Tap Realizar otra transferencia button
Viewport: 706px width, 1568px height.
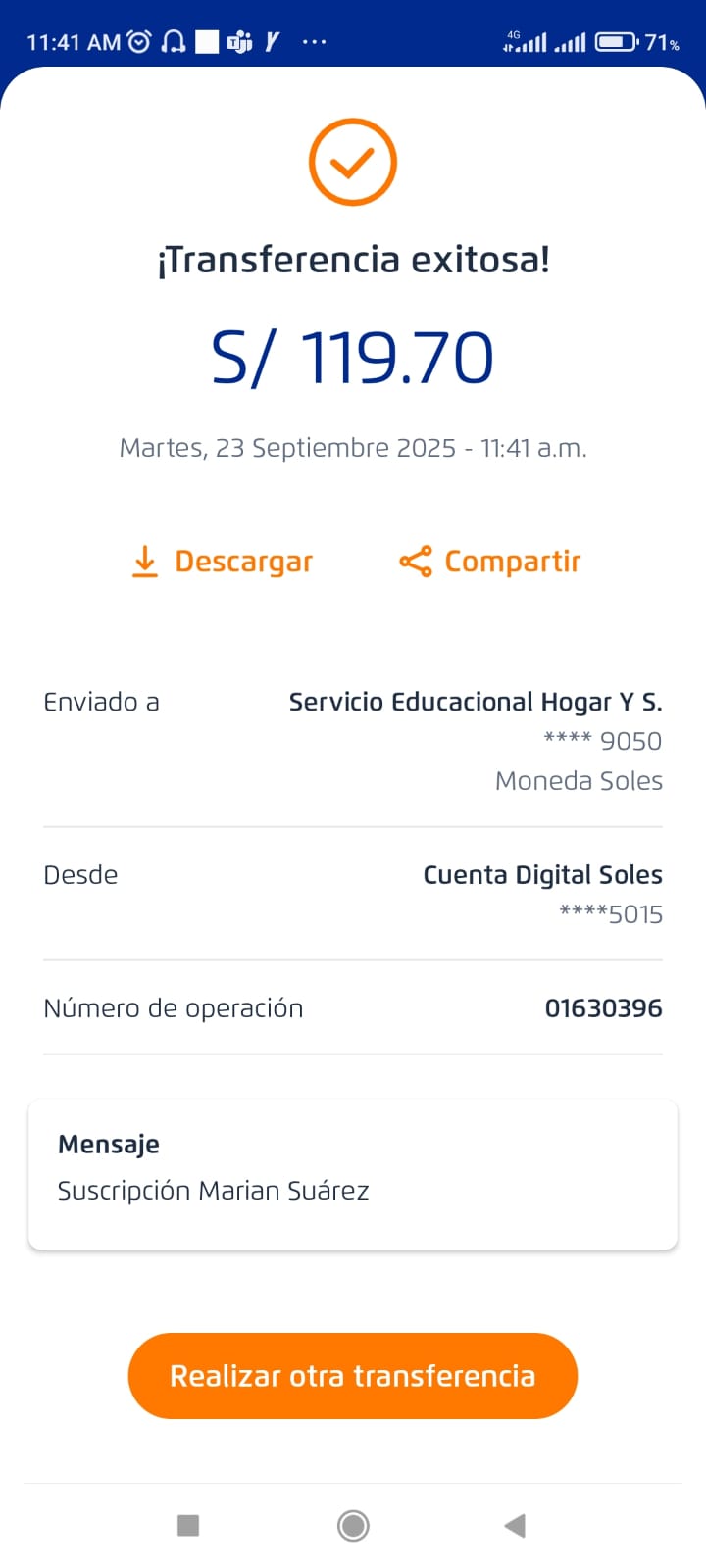point(353,1376)
